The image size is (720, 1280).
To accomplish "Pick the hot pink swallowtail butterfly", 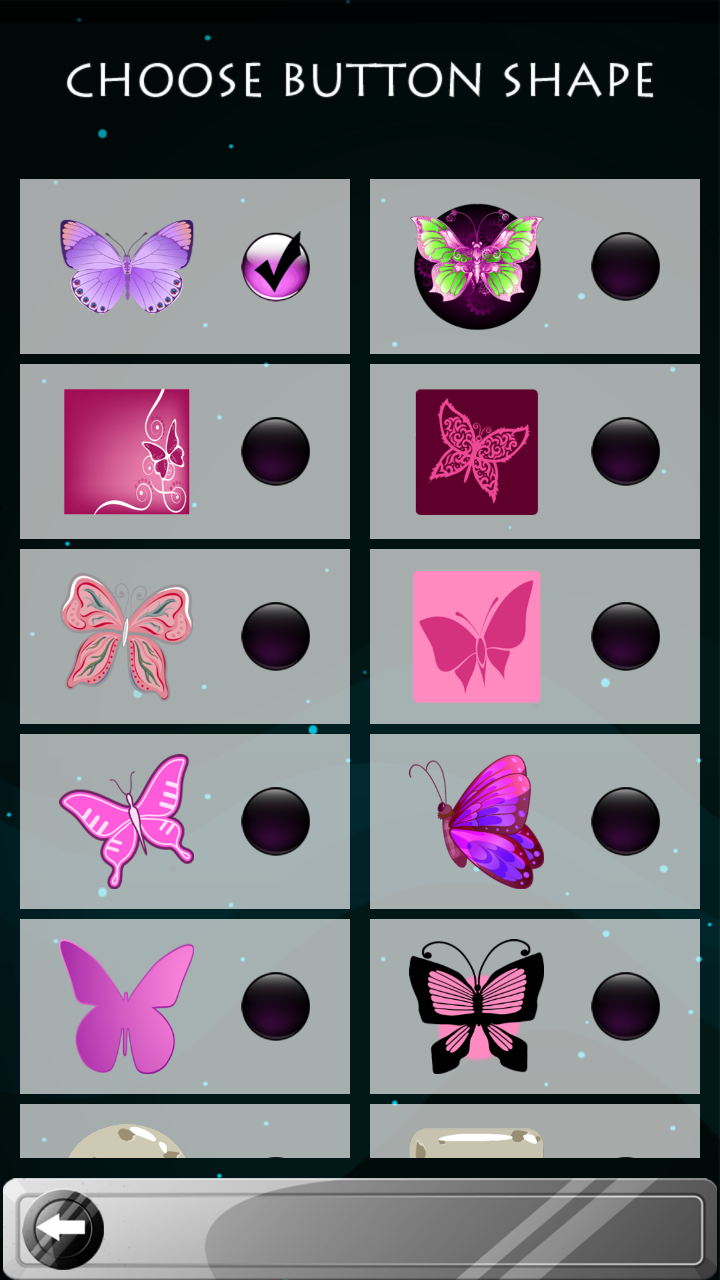I will pyautogui.click(x=127, y=820).
